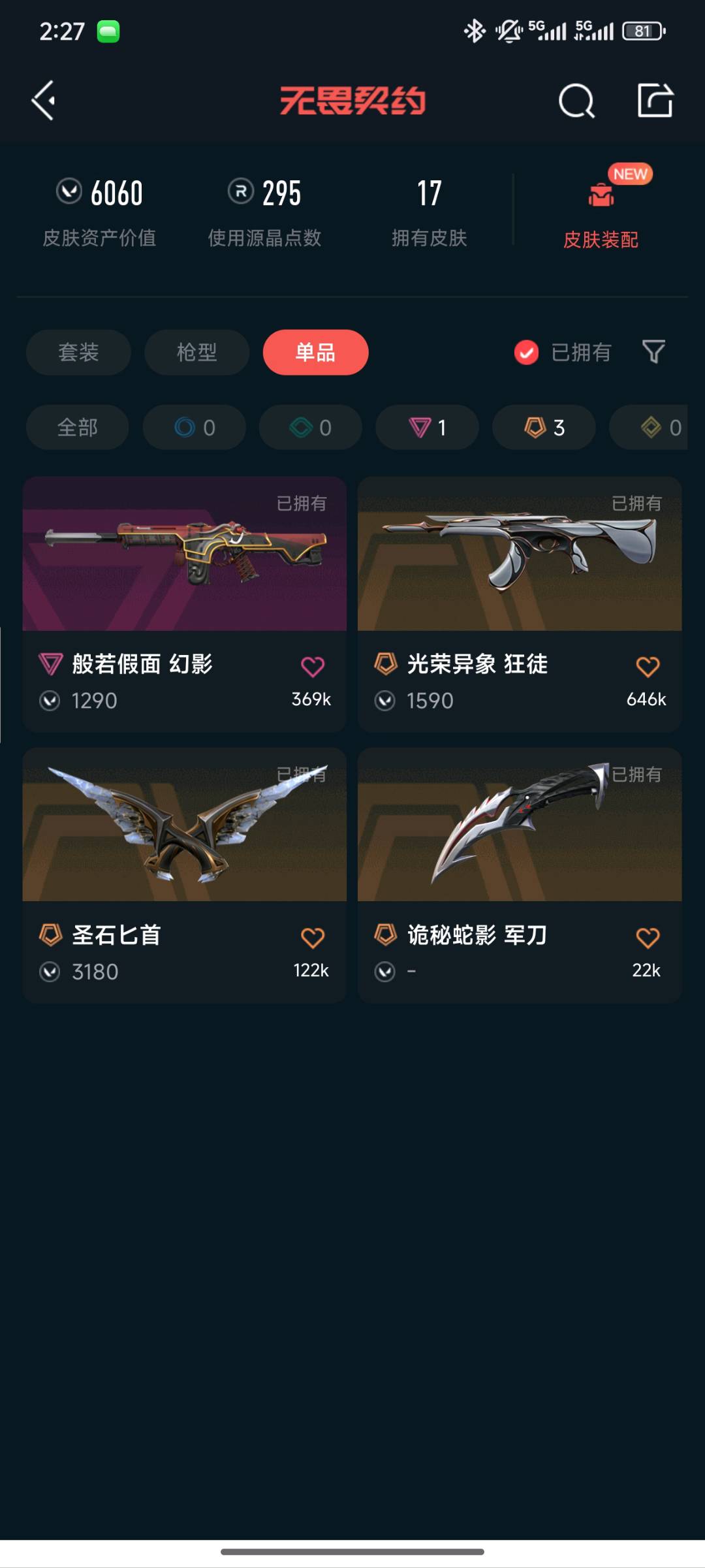705x1568 pixels.
Task: Like the 般若假面 幻影 skin
Action: 312,667
